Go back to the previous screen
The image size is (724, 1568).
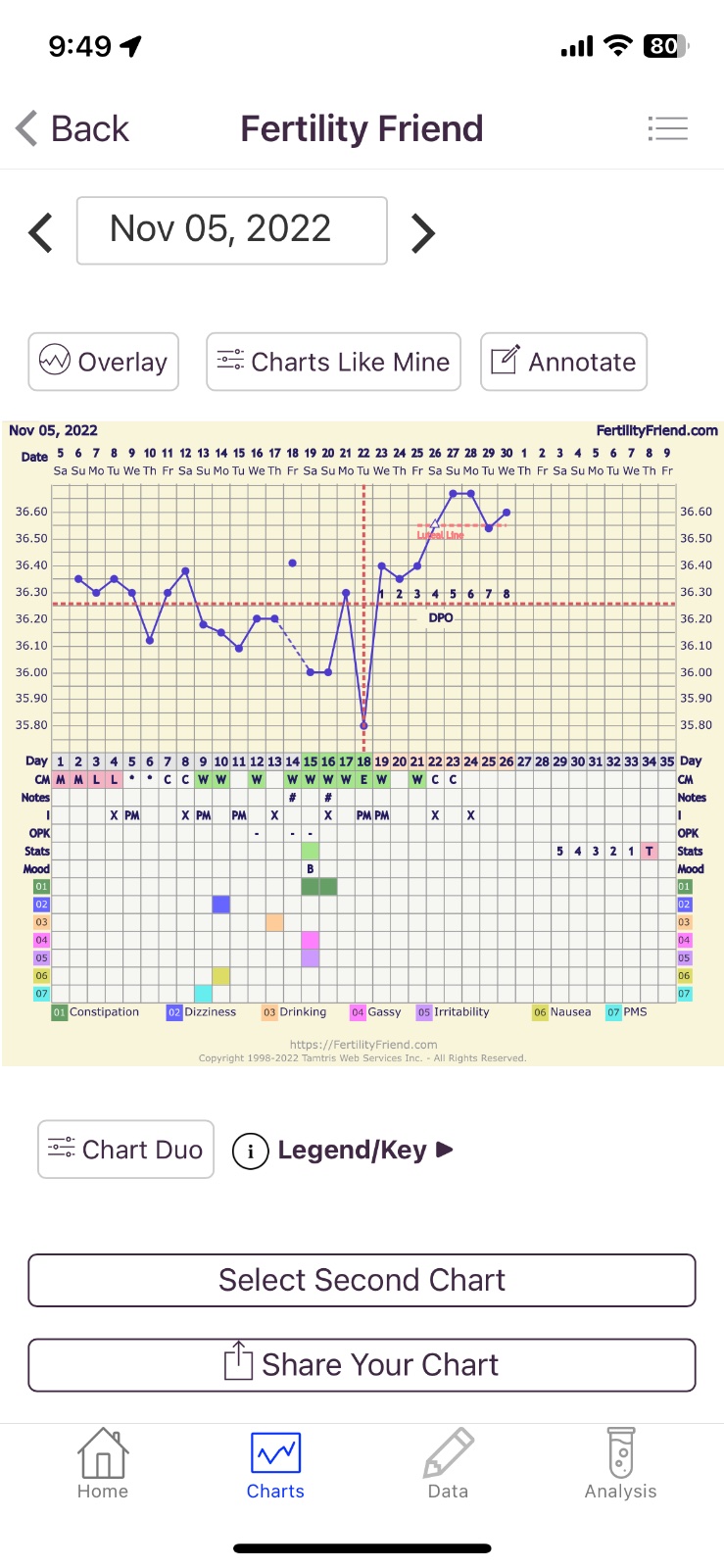click(x=73, y=128)
